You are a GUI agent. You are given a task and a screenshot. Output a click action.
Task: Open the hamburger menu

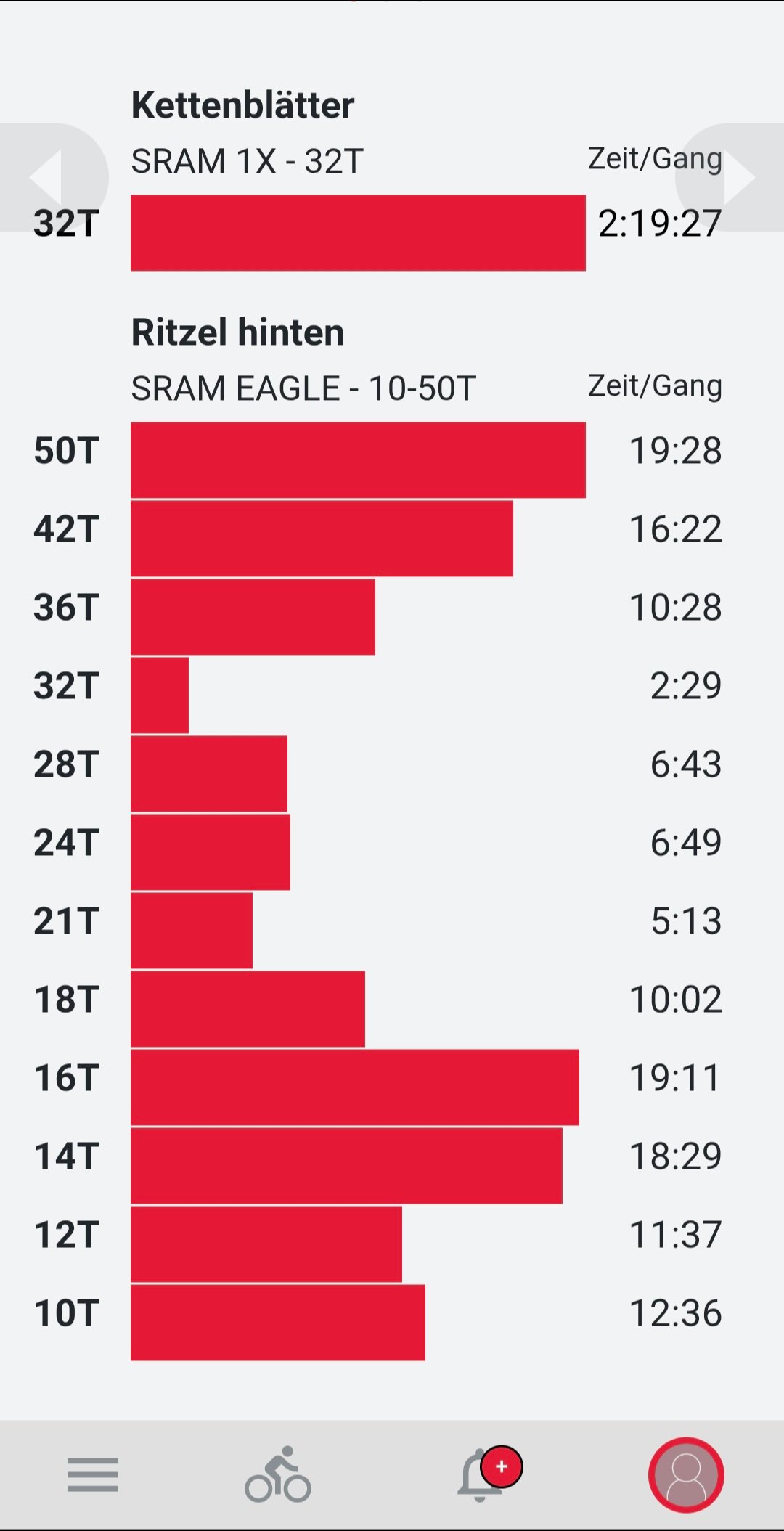93,1474
